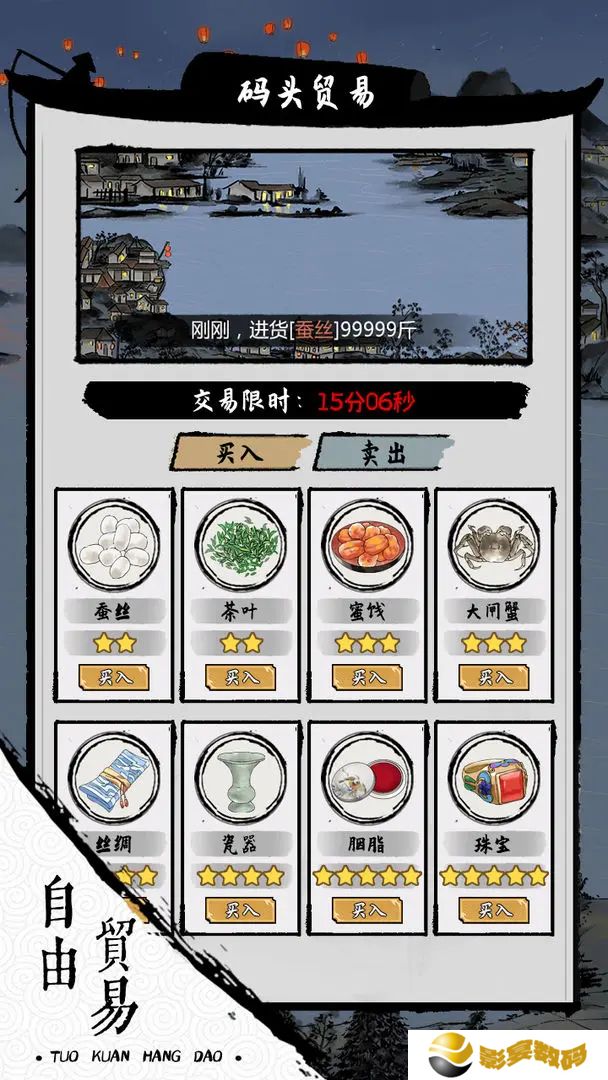This screenshot has width=608, height=1080.
Task: Buy 瓷器 via its 买入 button
Action: click(240, 911)
